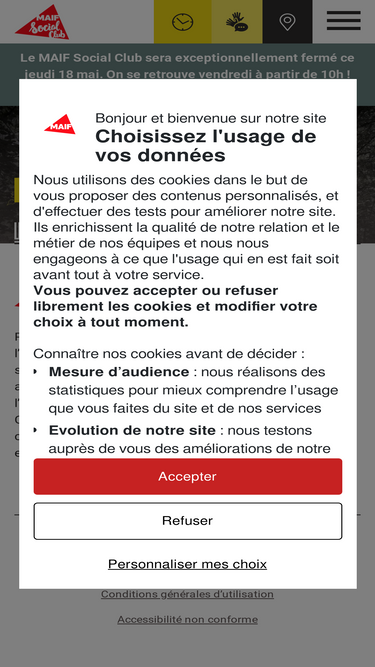Open Conditions générales d'utilisation link
The image size is (375, 667).
point(187,594)
